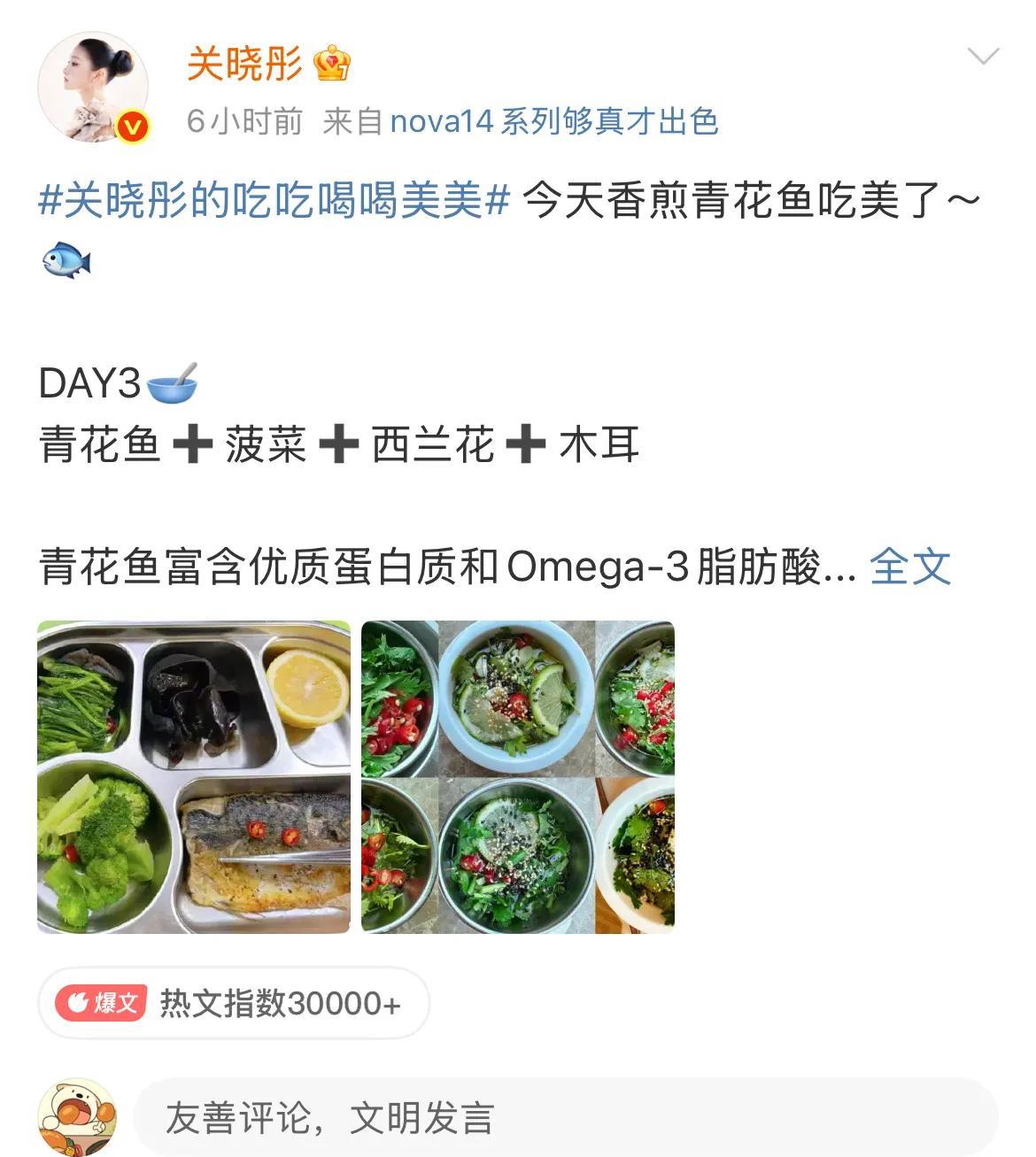Image resolution: width=1036 pixels, height=1157 pixels.
Task: Expand the post options chevron
Action: point(983,58)
